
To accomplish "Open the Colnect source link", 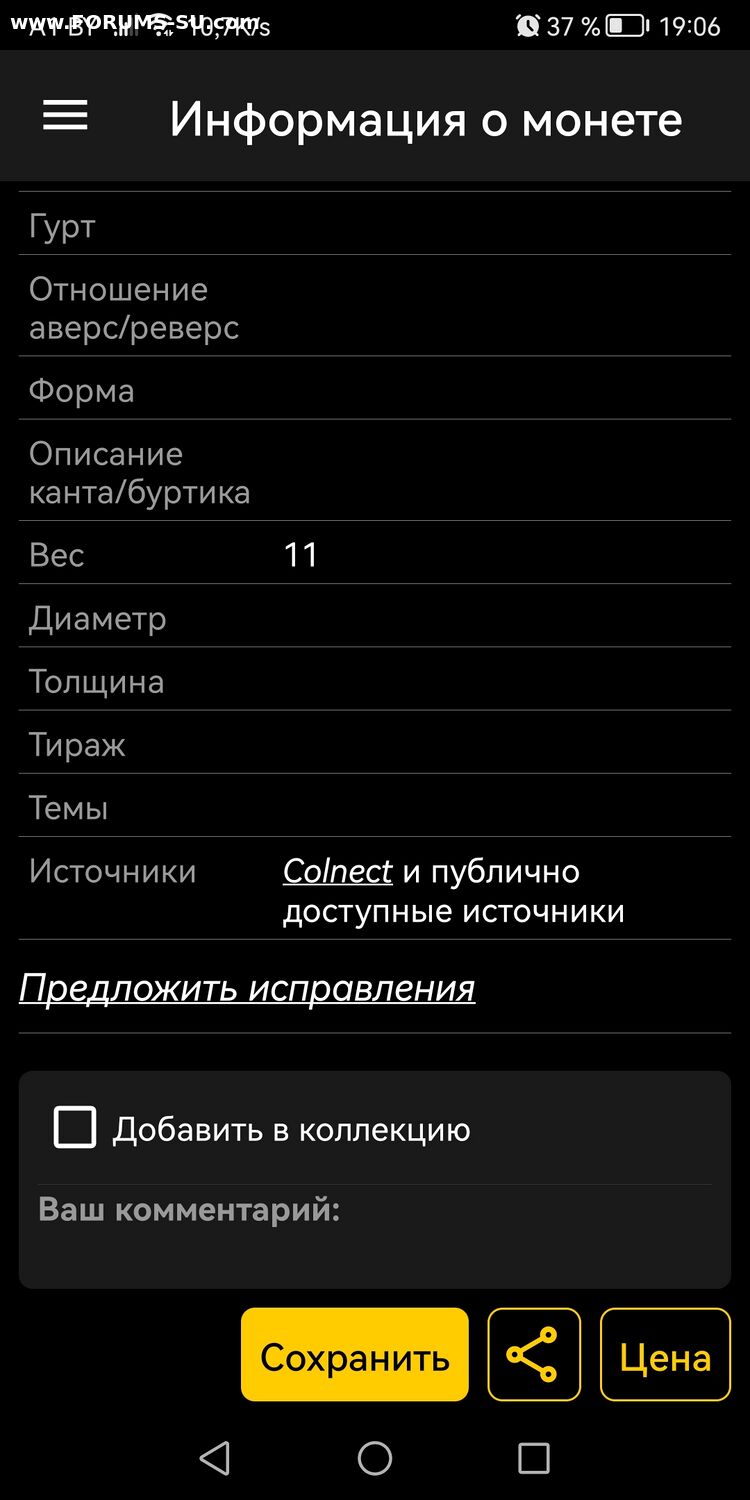I will (337, 871).
